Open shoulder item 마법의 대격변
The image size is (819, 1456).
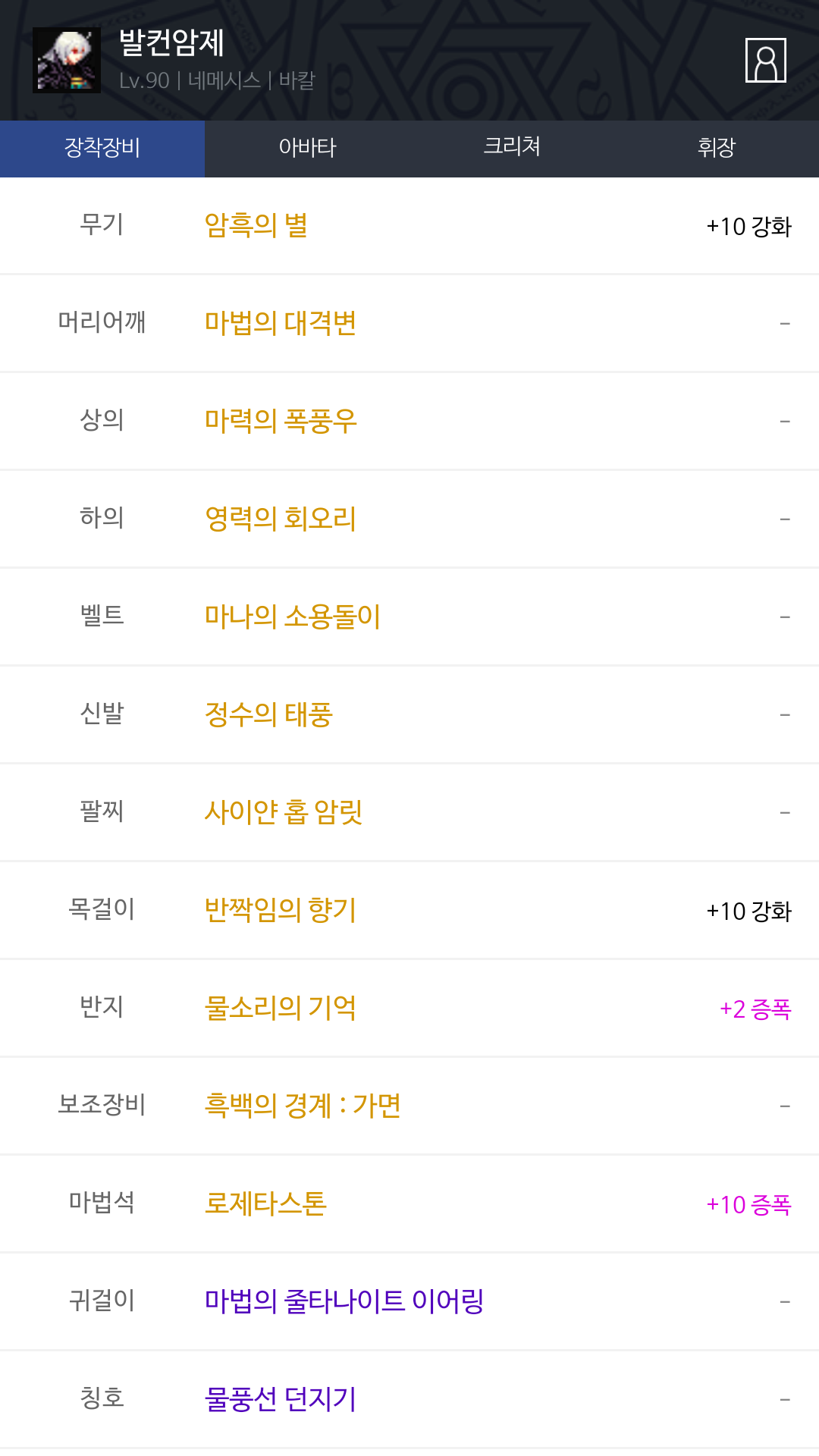click(281, 324)
